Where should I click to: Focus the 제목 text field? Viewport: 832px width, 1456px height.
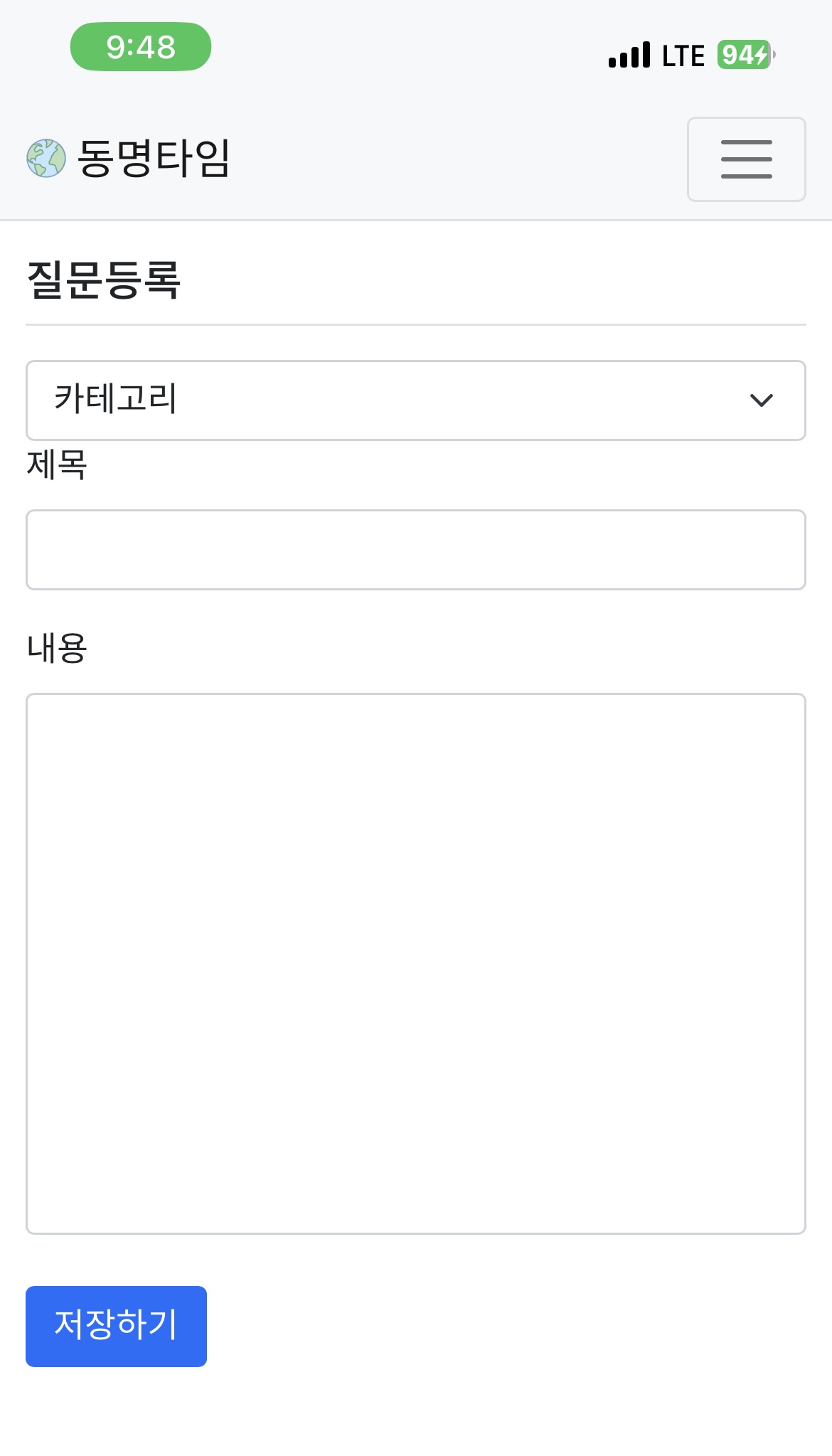click(416, 550)
